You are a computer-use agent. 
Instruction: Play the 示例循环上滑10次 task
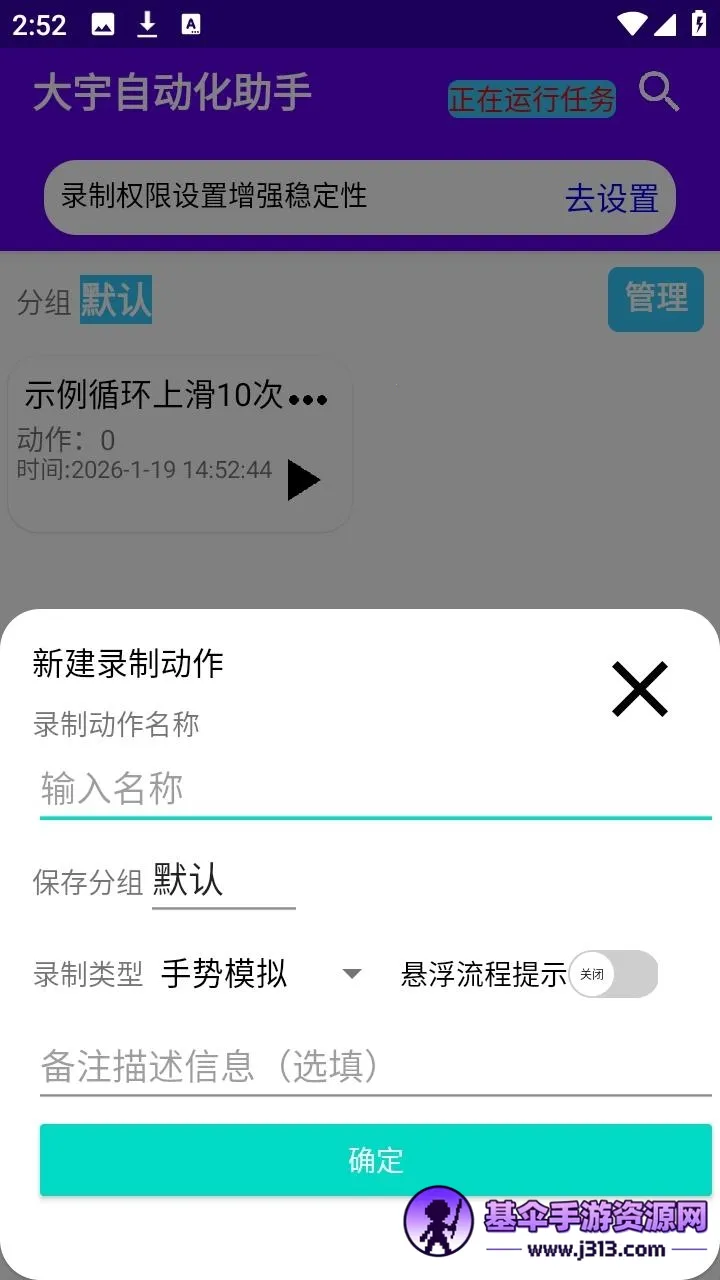pos(303,480)
